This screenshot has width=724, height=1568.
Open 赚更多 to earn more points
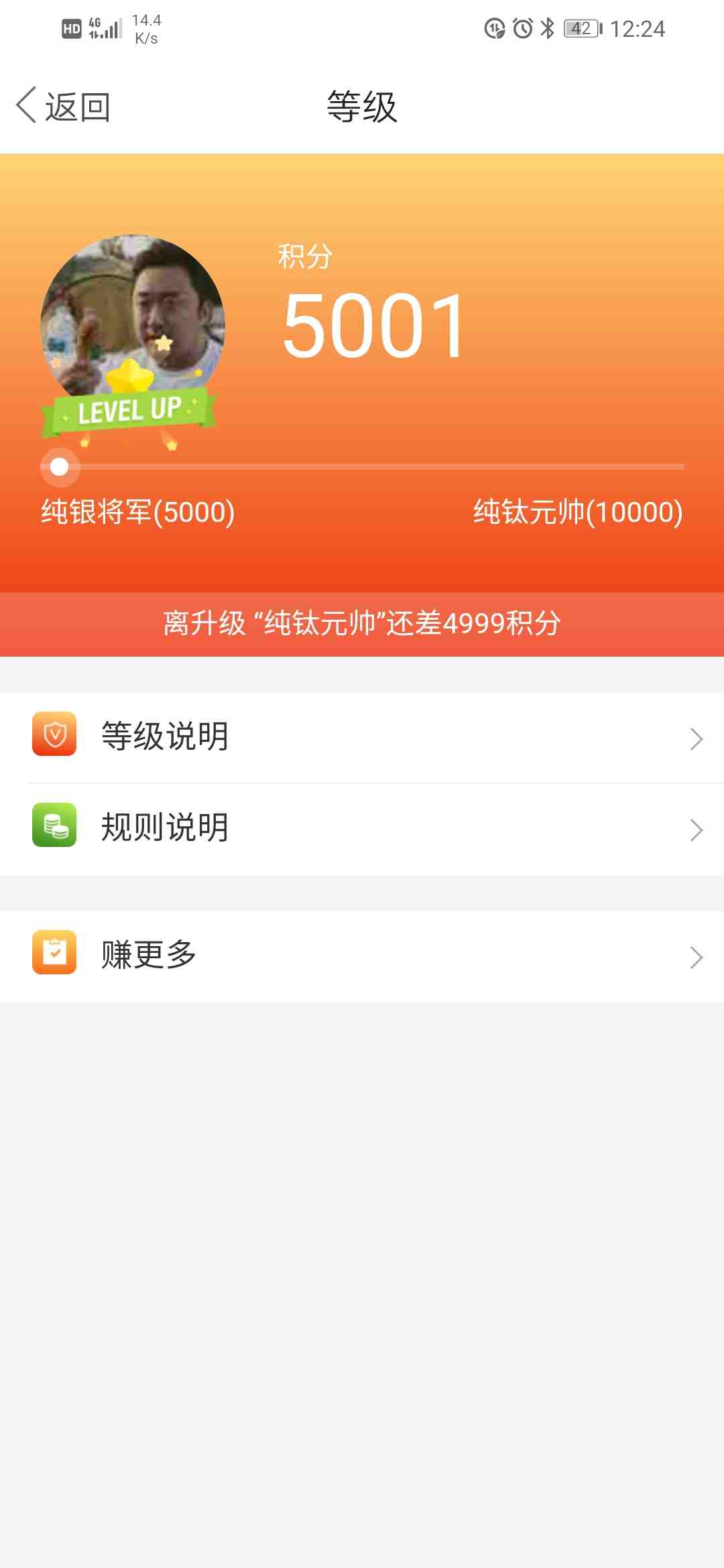(362, 956)
